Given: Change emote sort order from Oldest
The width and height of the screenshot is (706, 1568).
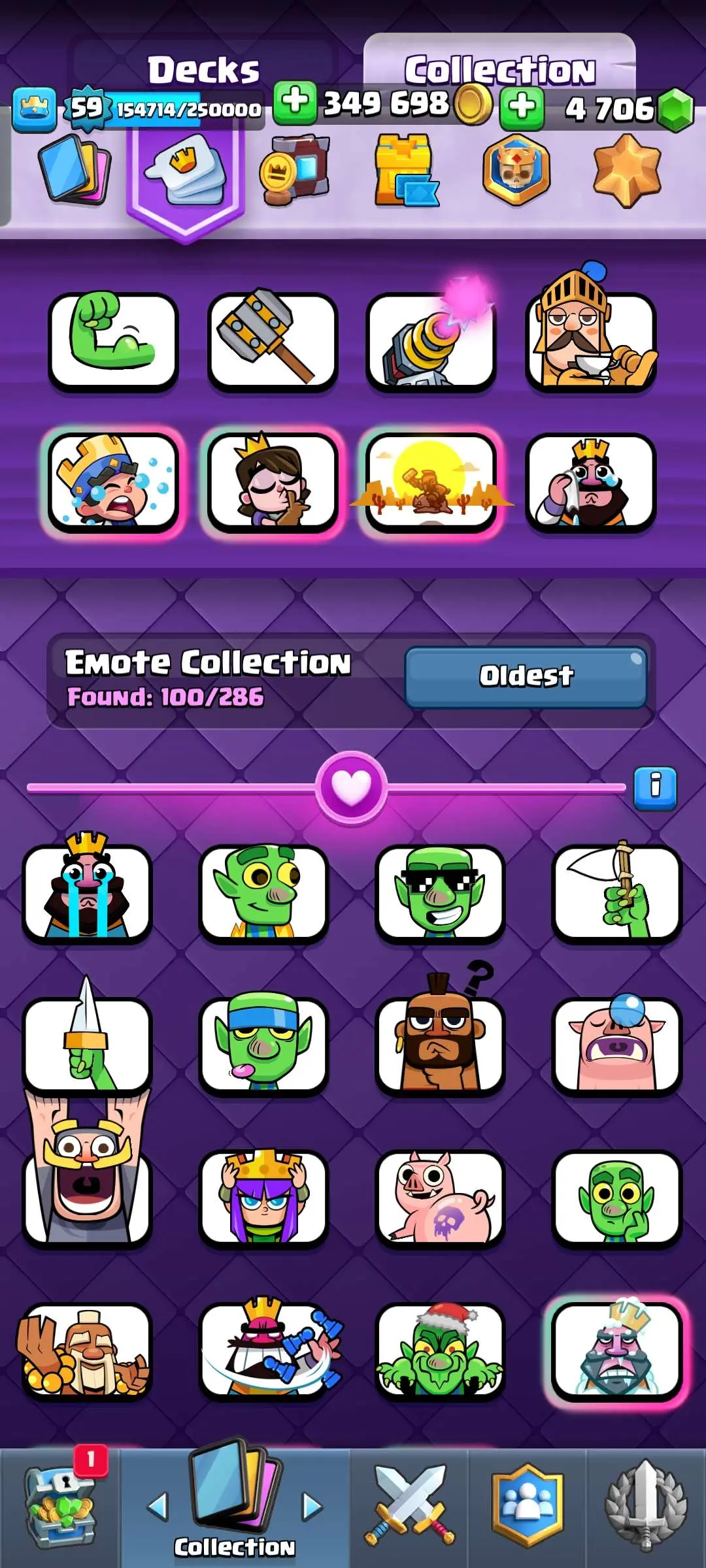Looking at the screenshot, I should tap(526, 677).
